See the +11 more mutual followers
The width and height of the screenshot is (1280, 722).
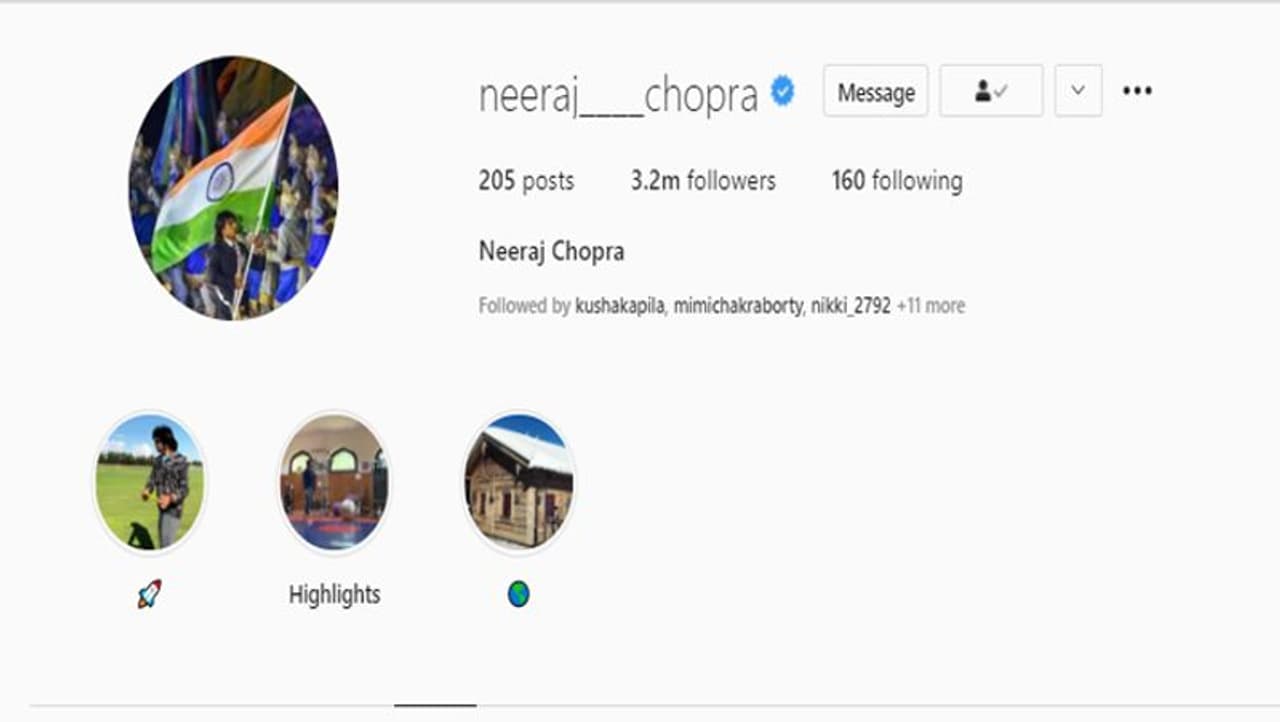click(931, 306)
